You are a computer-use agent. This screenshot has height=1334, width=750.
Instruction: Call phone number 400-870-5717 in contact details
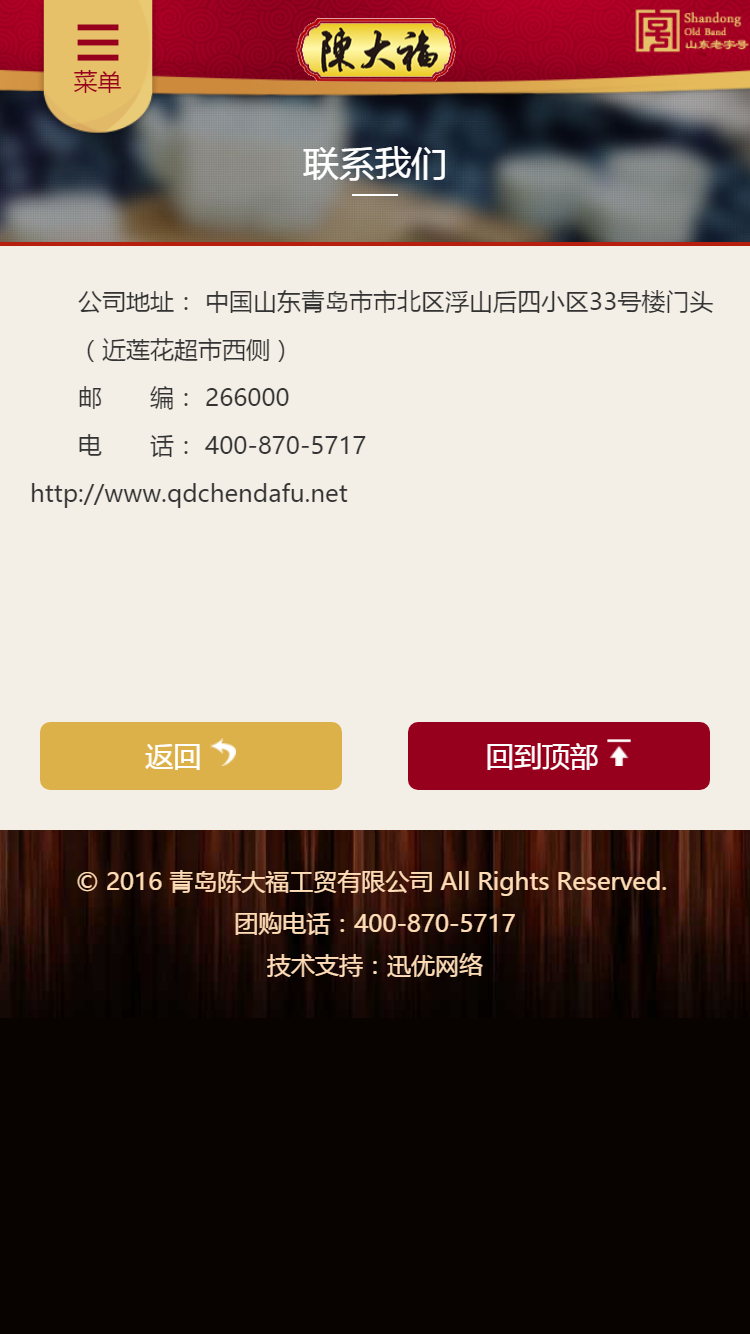click(285, 445)
